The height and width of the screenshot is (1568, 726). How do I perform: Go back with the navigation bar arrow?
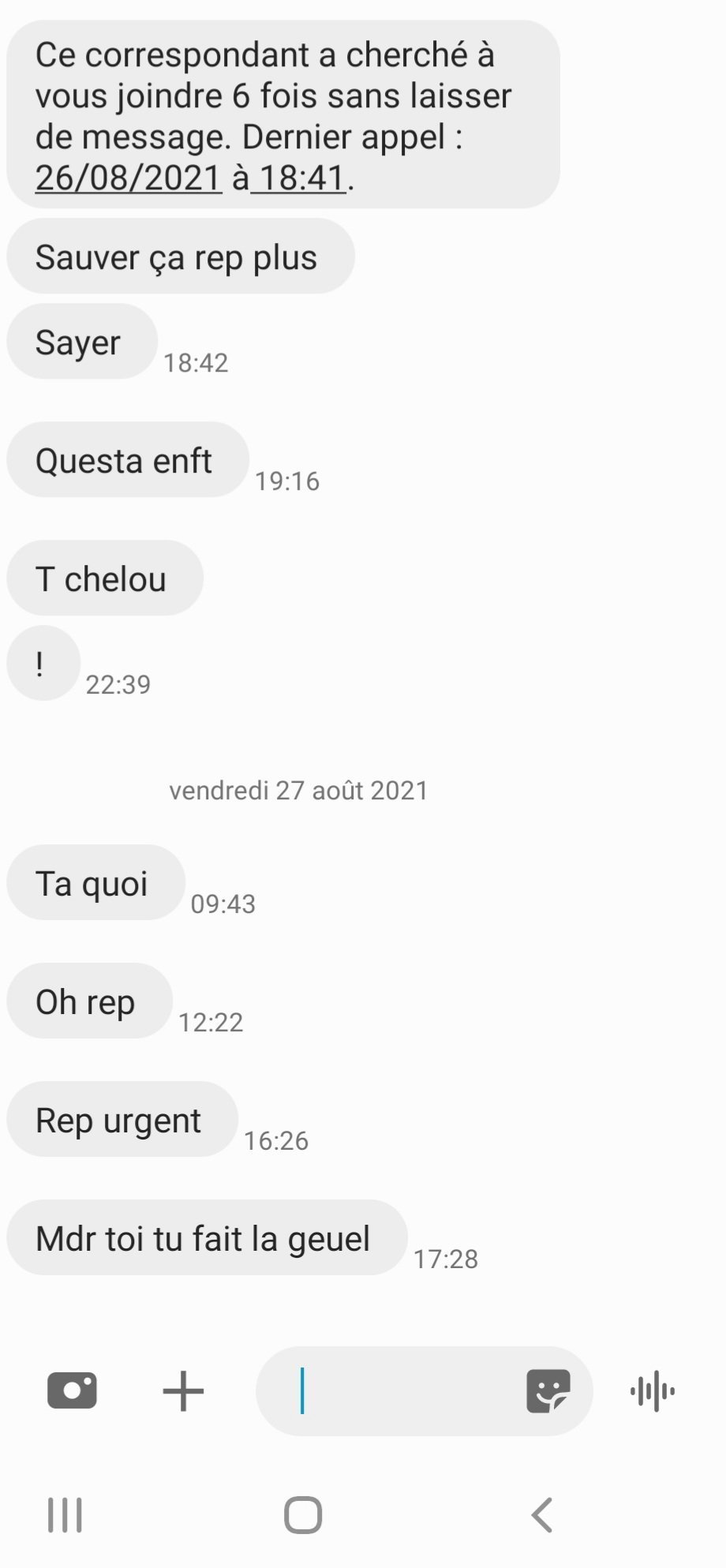pos(541,1515)
